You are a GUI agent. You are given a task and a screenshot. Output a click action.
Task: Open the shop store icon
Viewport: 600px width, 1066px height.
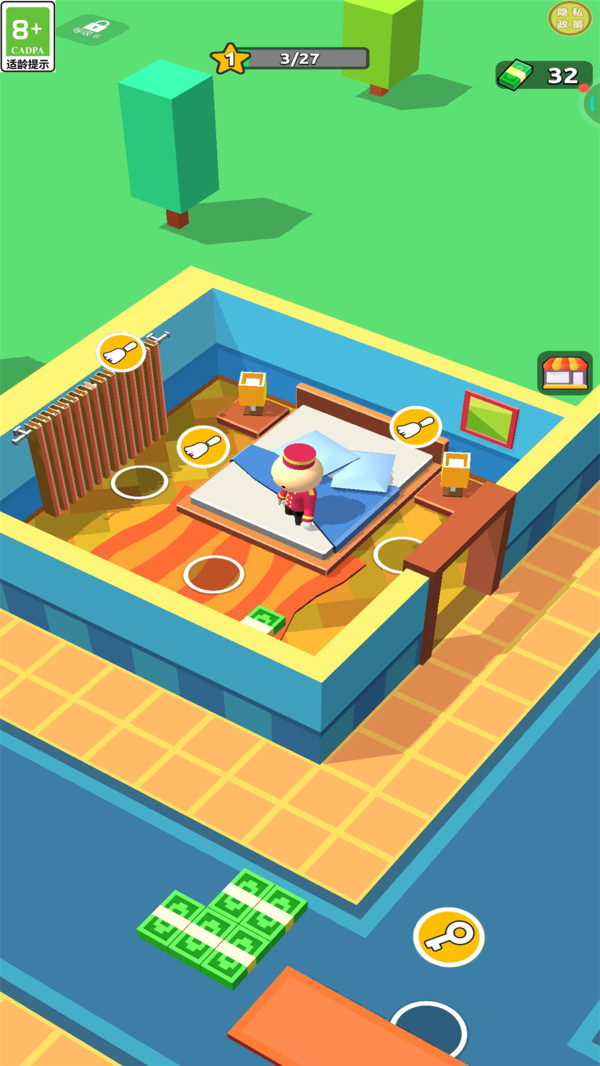coord(565,372)
